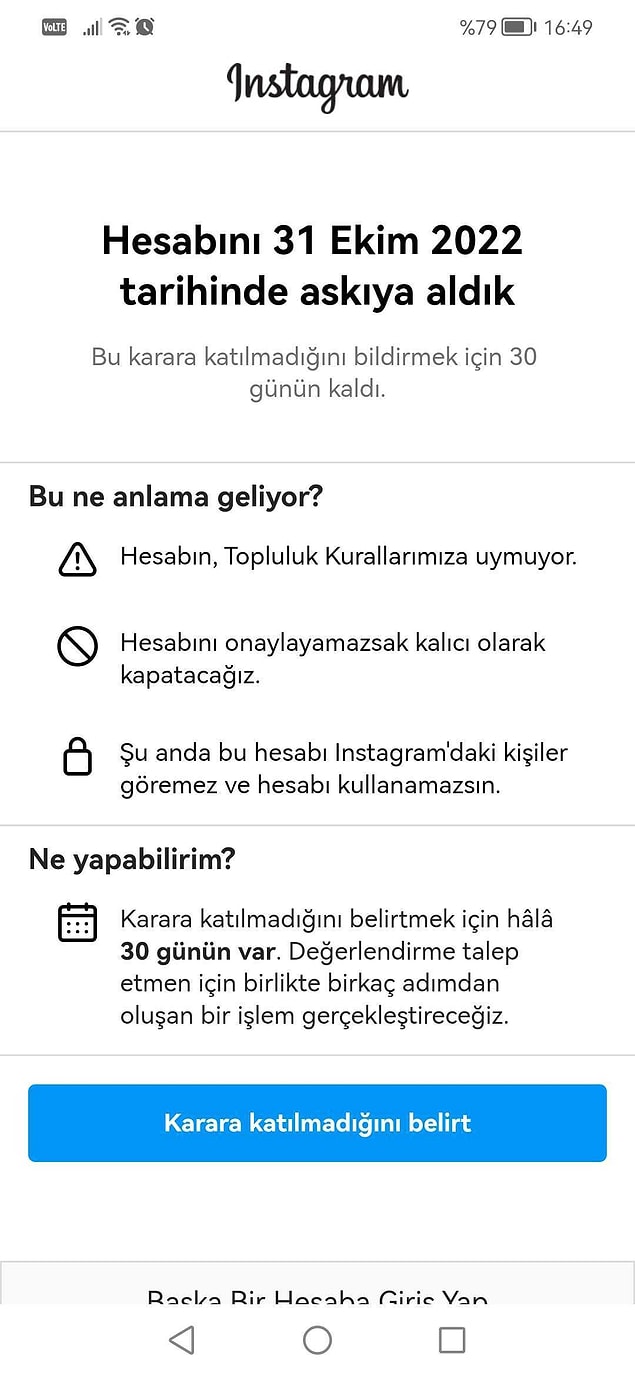Return to the home screen

click(317, 1340)
